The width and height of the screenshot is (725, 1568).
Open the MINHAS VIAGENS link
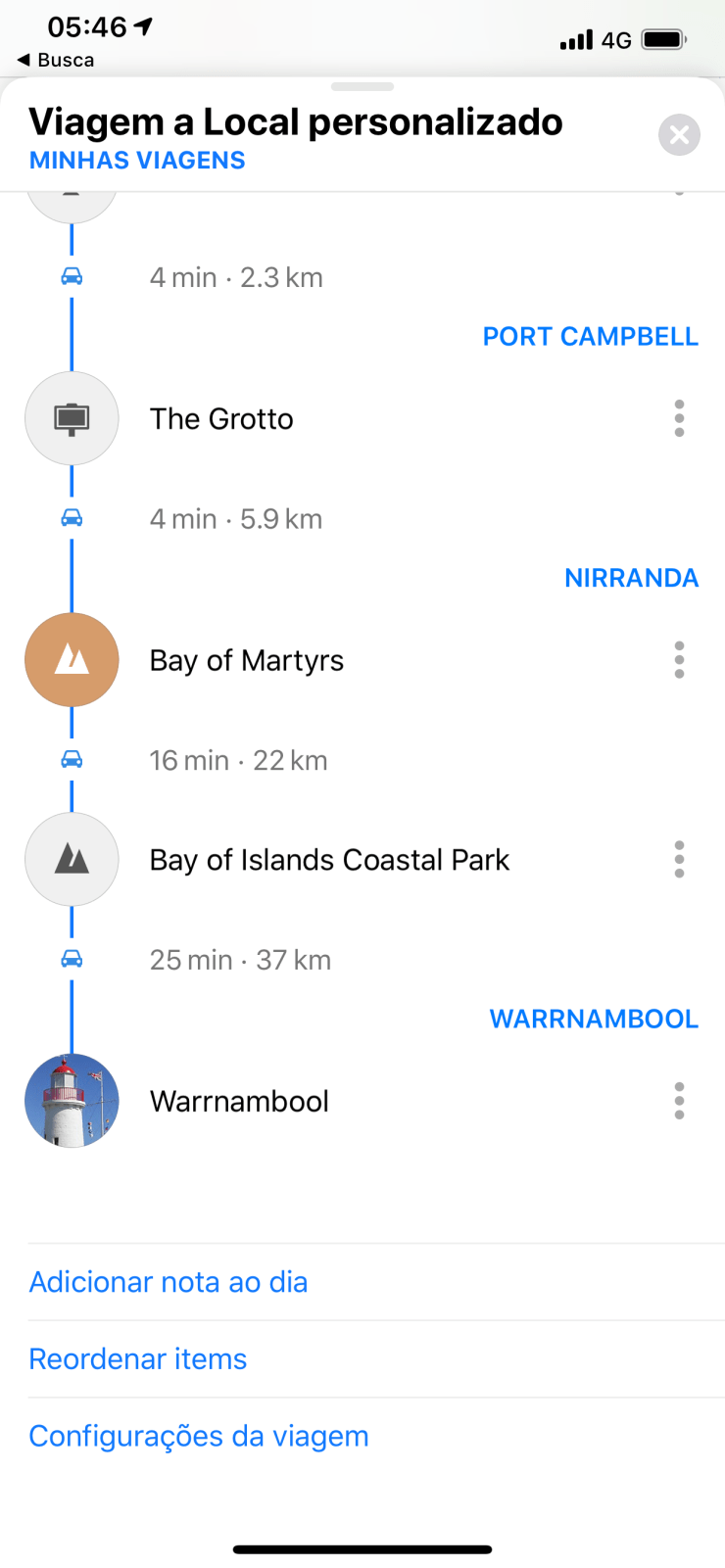coord(137,161)
